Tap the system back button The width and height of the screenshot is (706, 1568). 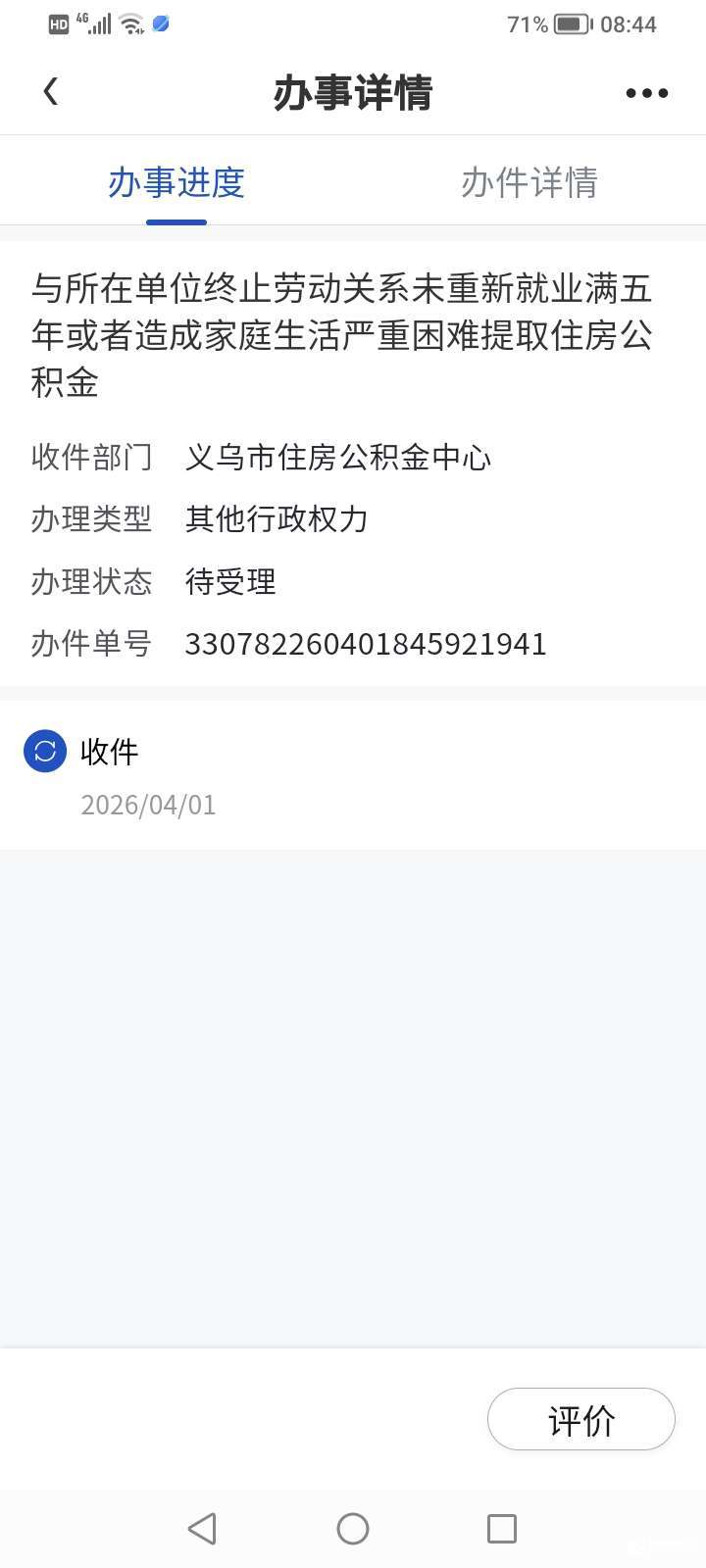click(x=202, y=1528)
